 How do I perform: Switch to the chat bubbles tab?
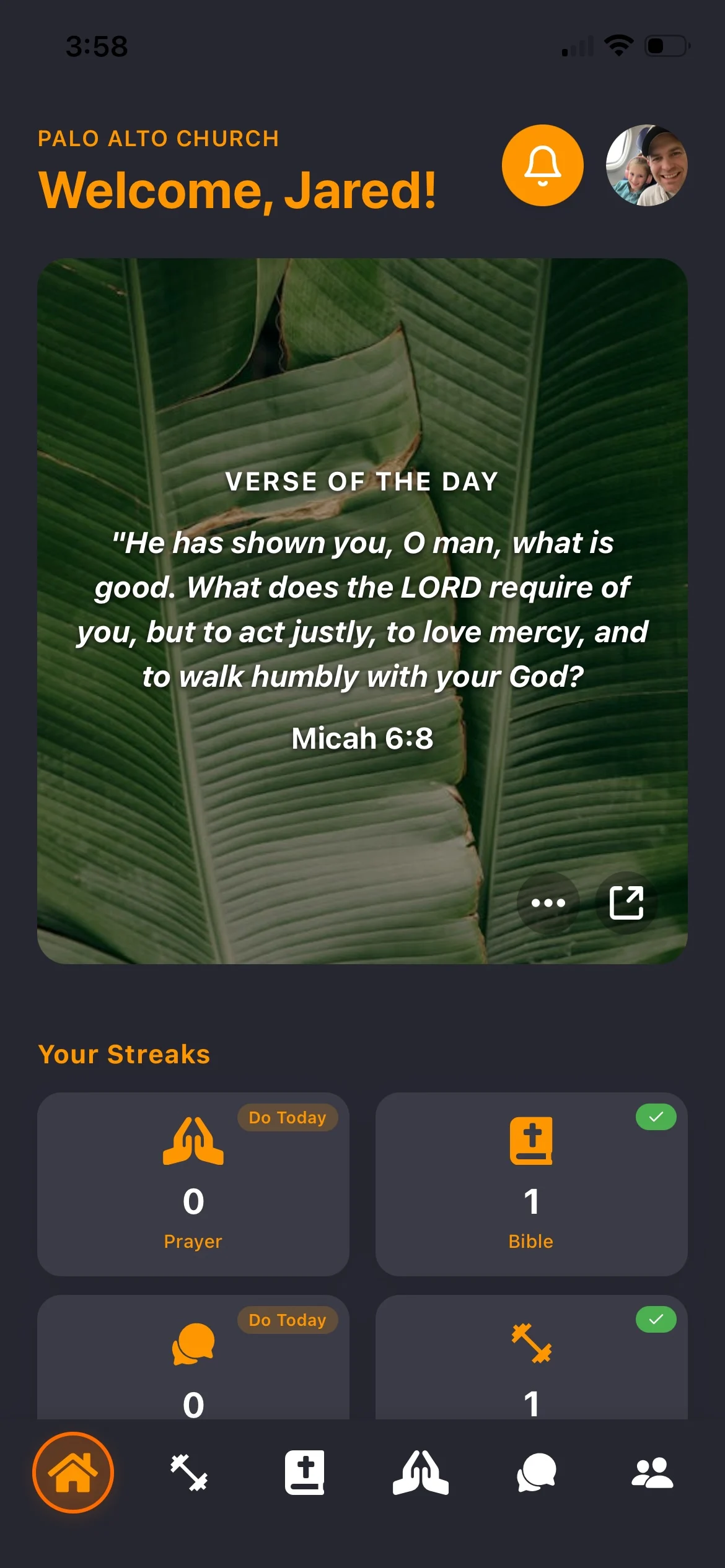pyautogui.click(x=537, y=1473)
